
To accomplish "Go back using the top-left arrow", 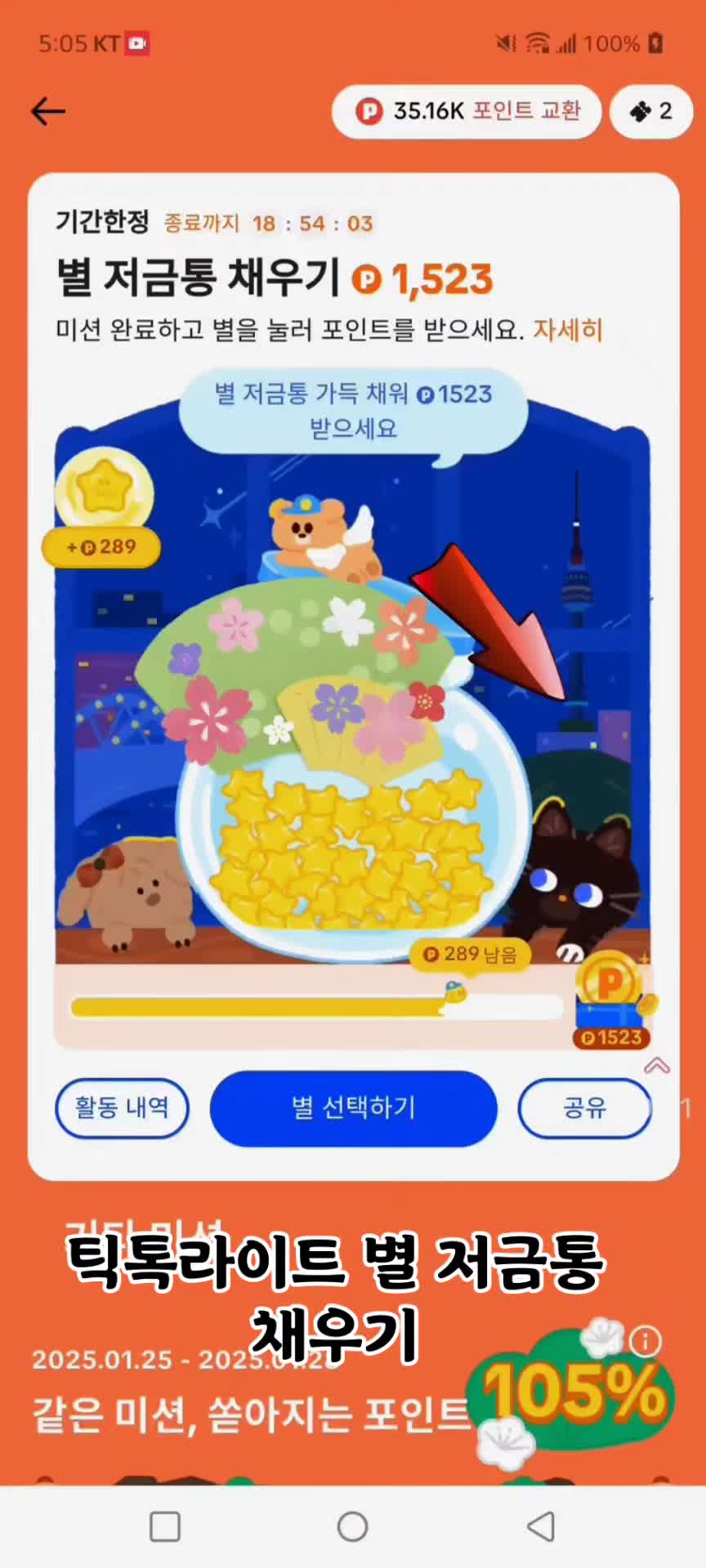I will point(47,111).
